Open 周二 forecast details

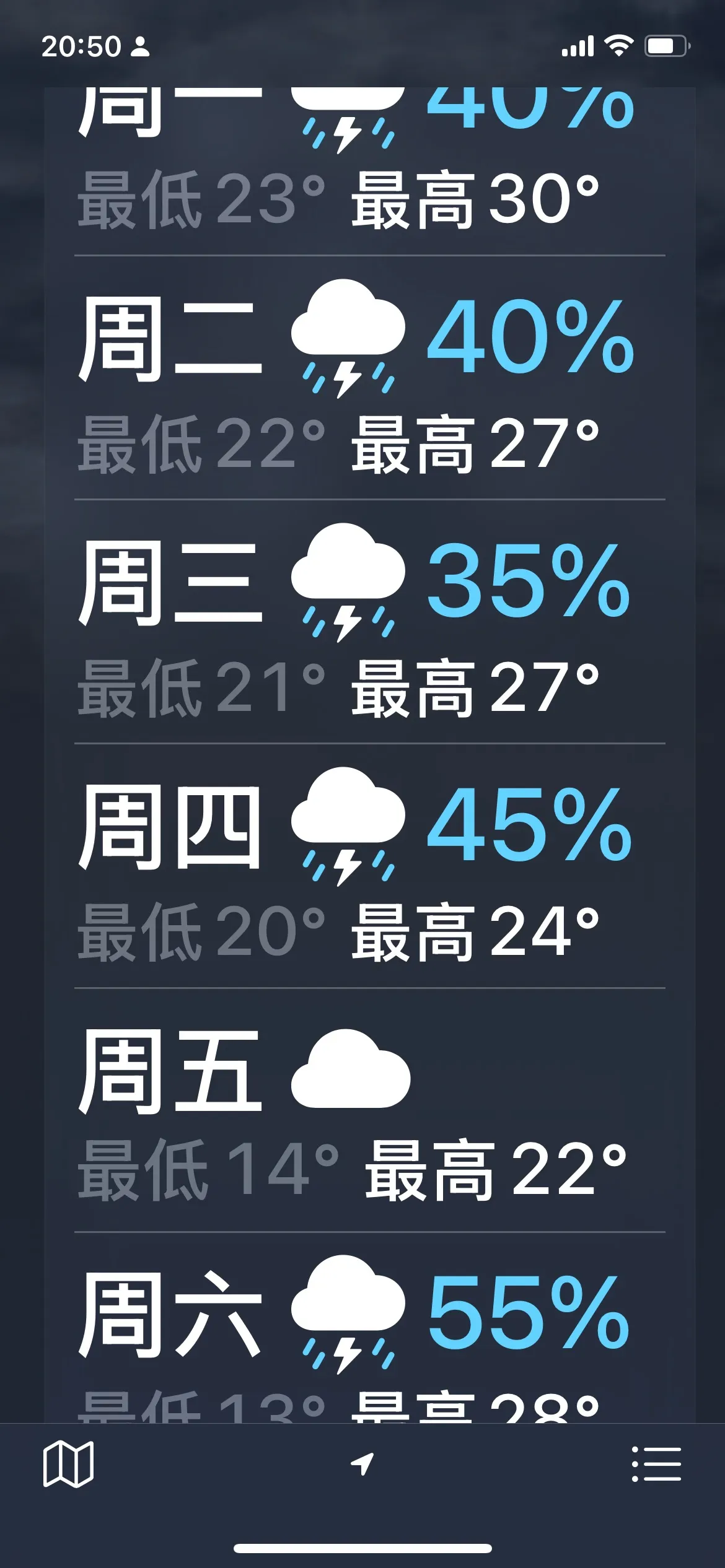(369, 379)
